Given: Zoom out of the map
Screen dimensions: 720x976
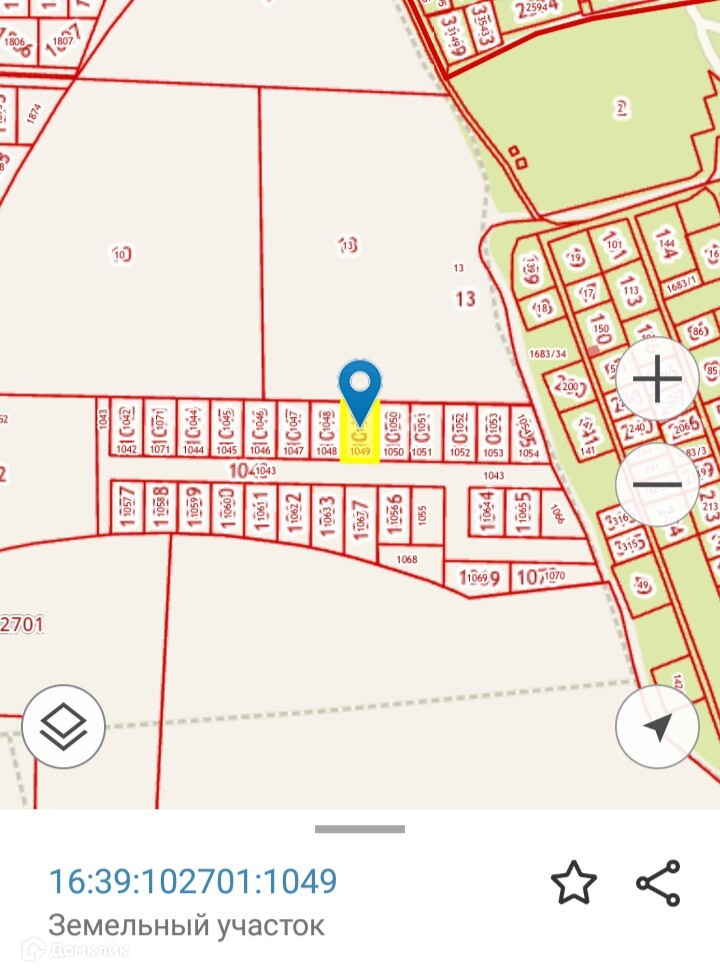Looking at the screenshot, I should pyautogui.click(x=658, y=485).
